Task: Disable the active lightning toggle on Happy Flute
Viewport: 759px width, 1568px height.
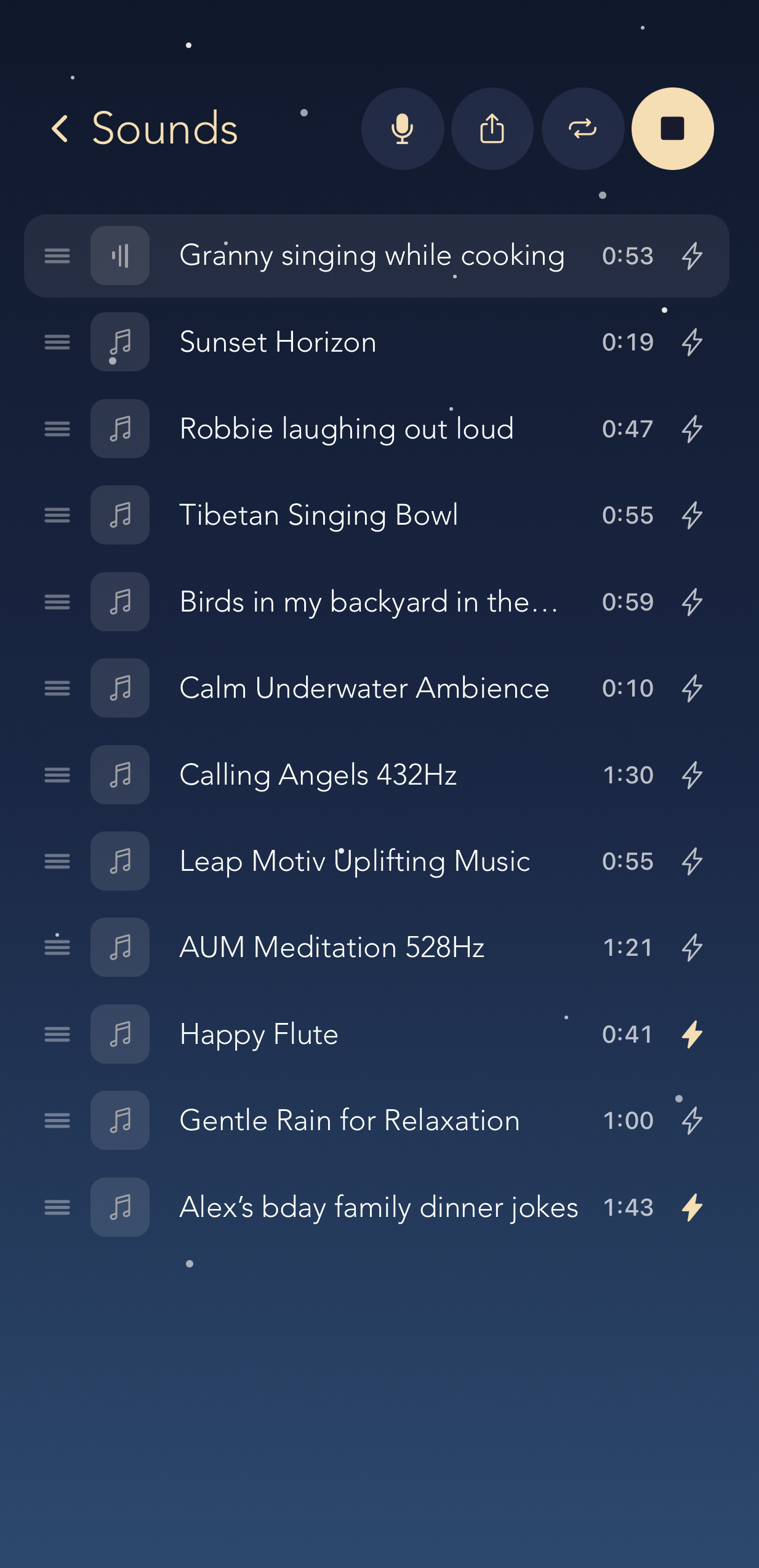Action: click(x=691, y=1035)
